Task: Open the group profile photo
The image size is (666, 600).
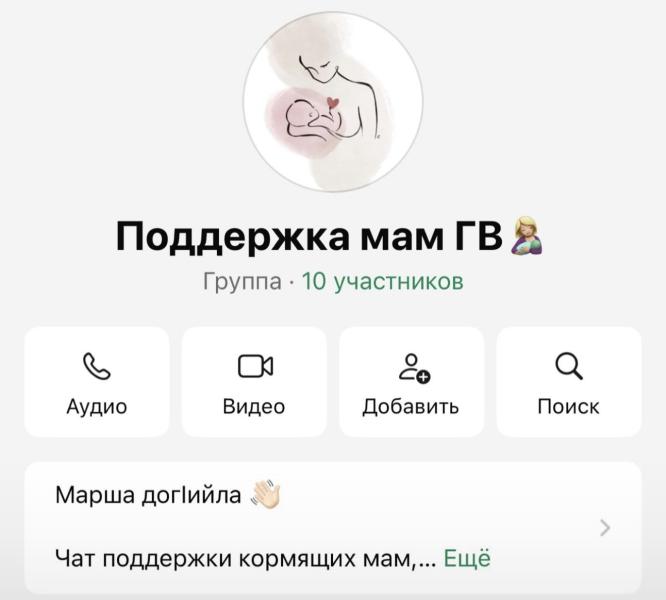Action: point(333,100)
